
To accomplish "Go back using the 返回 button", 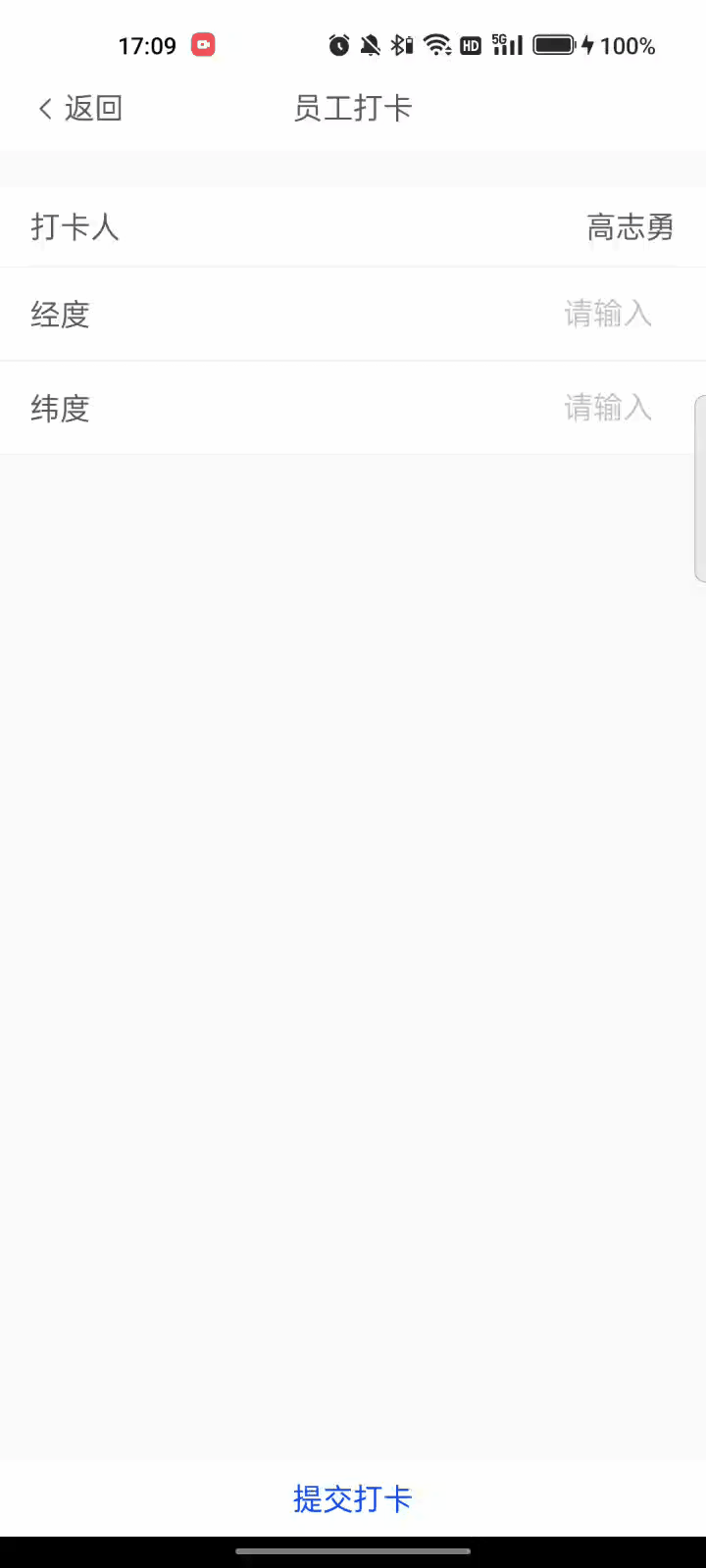I will 80,109.
